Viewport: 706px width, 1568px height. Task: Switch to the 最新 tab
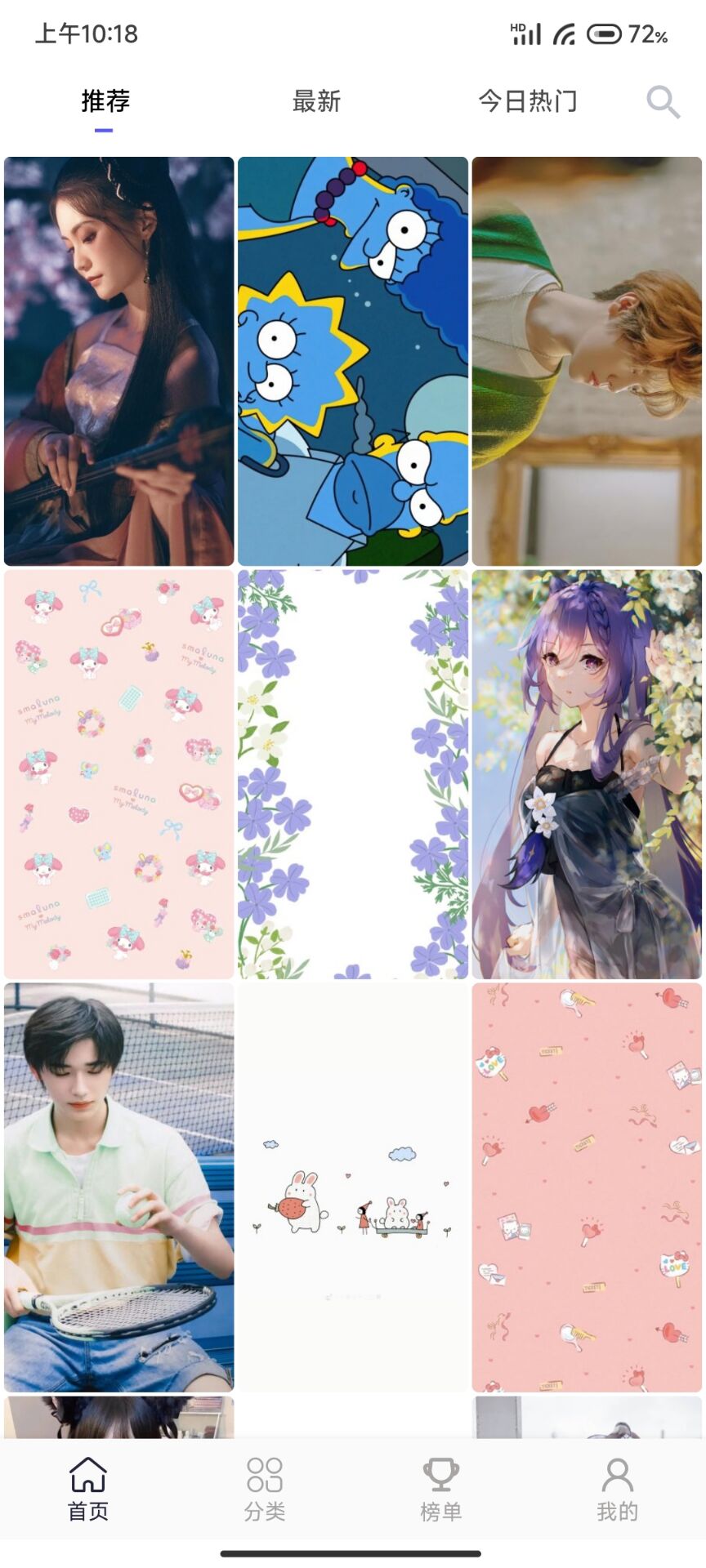click(316, 101)
